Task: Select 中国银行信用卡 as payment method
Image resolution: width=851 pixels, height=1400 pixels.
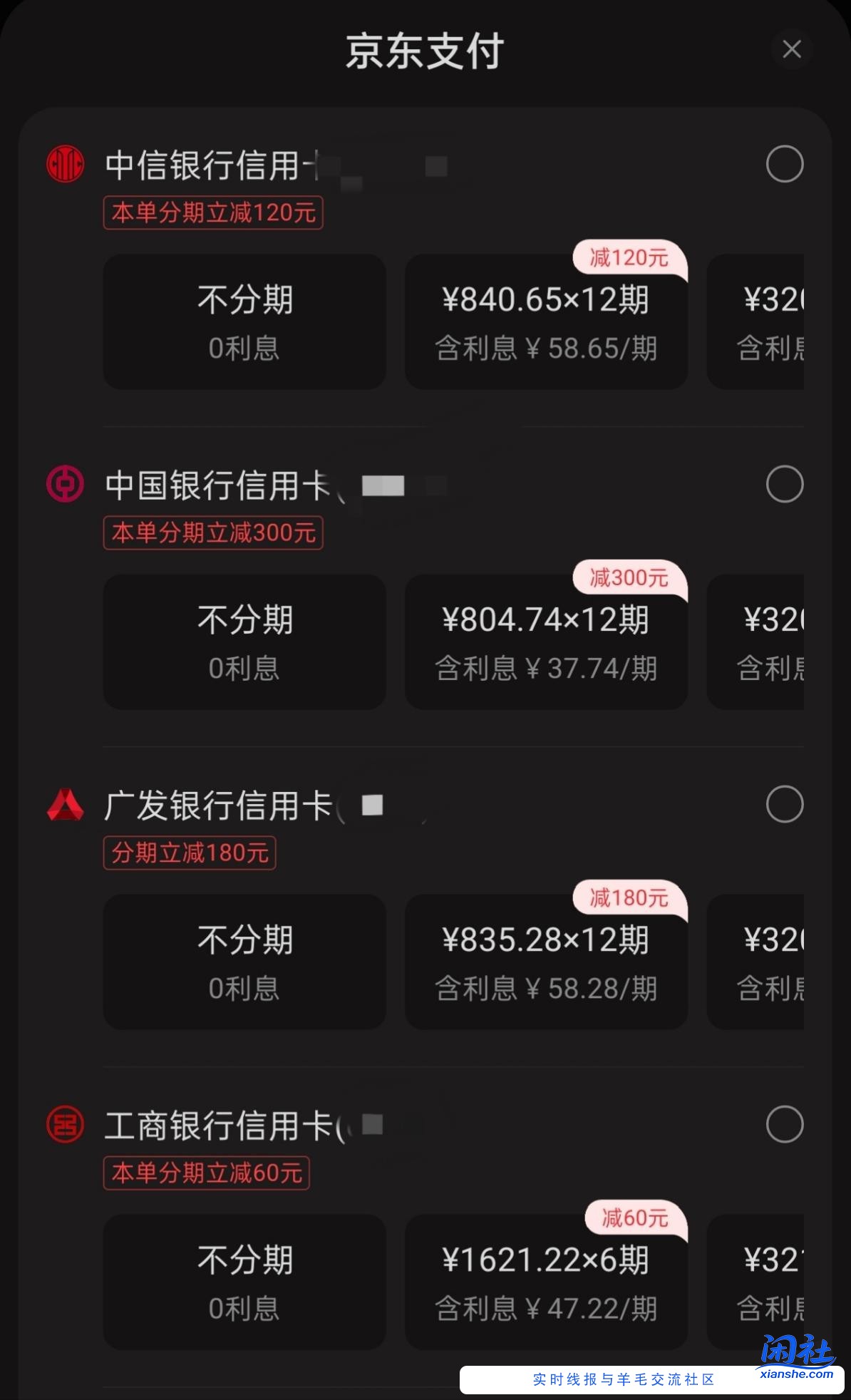Action: point(785,485)
